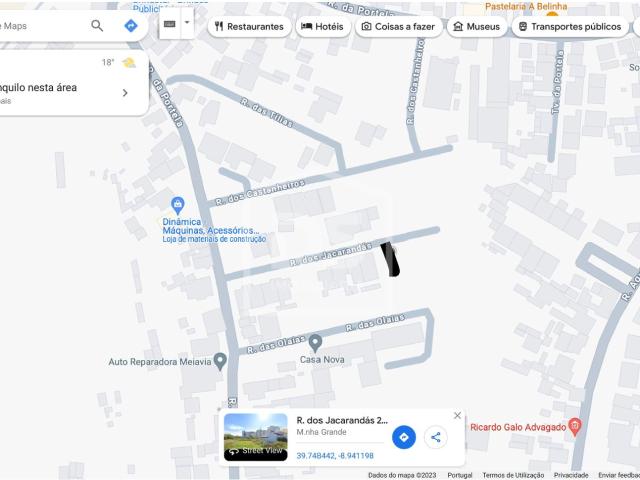
Task: Open directions from the search bar
Action: click(131, 25)
